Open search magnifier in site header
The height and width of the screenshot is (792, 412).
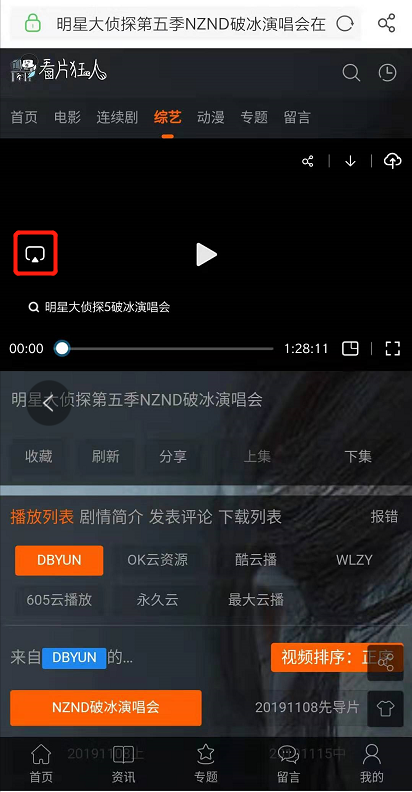[x=351, y=73]
